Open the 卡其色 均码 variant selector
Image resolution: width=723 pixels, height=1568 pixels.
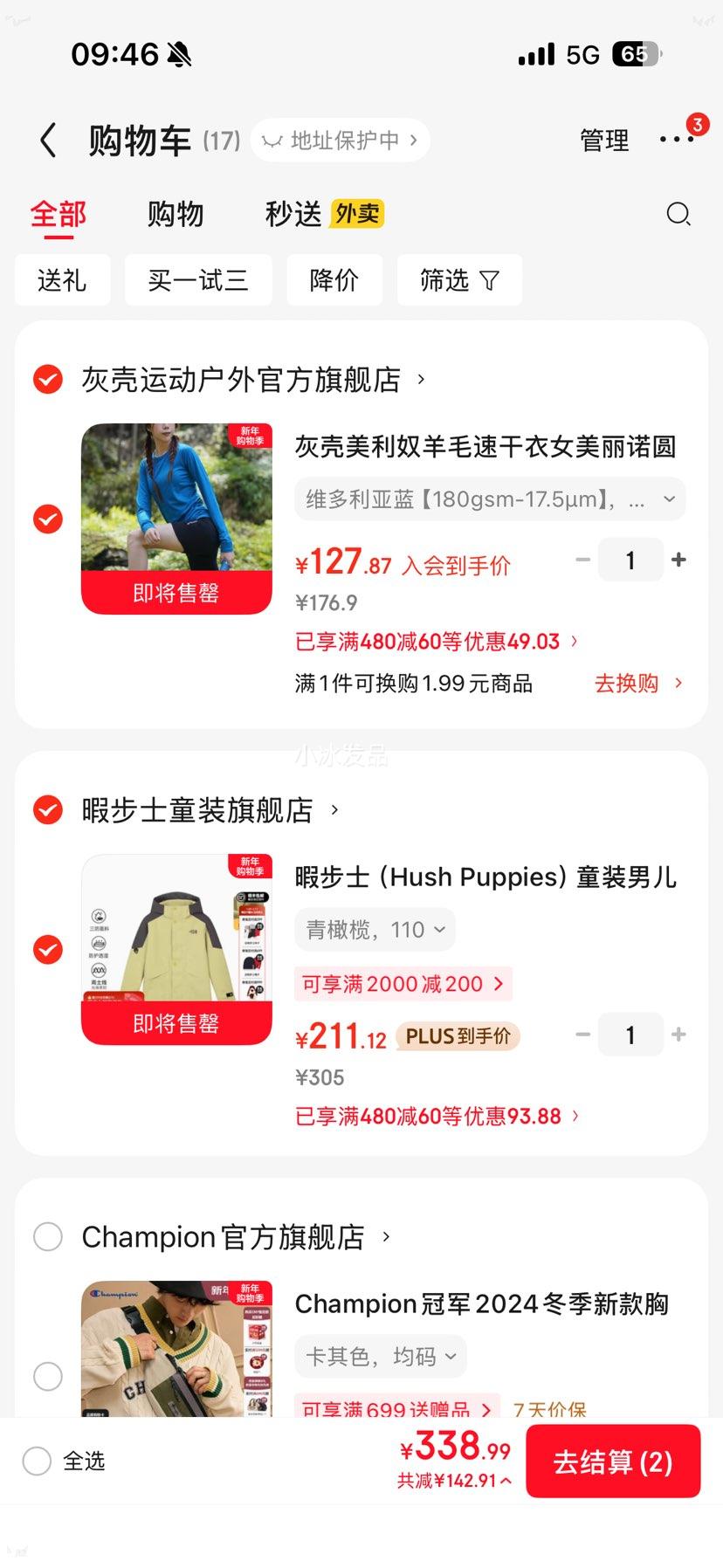pyautogui.click(x=380, y=1356)
